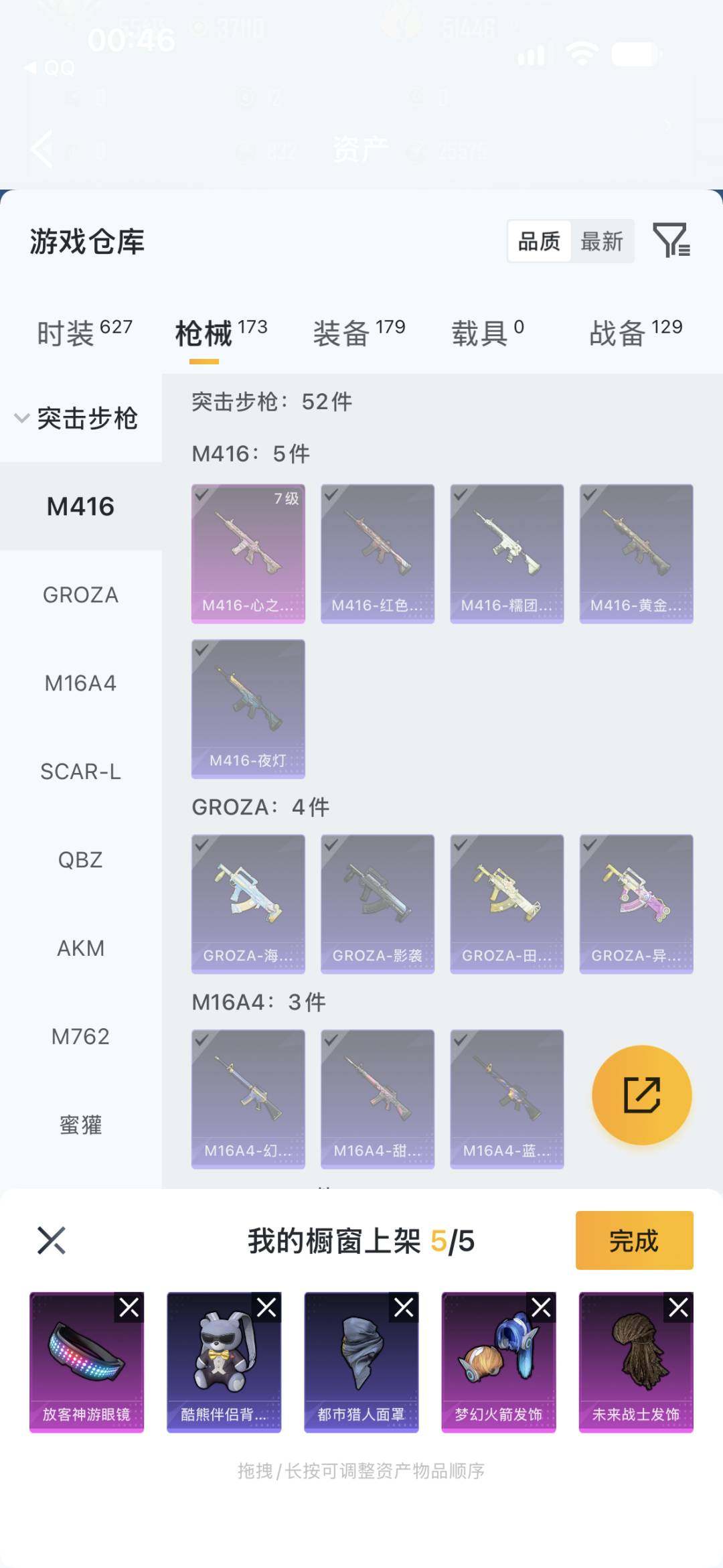The height and width of the screenshot is (1568, 723).
Task: Select SCAR-L in the side list
Action: click(x=81, y=772)
